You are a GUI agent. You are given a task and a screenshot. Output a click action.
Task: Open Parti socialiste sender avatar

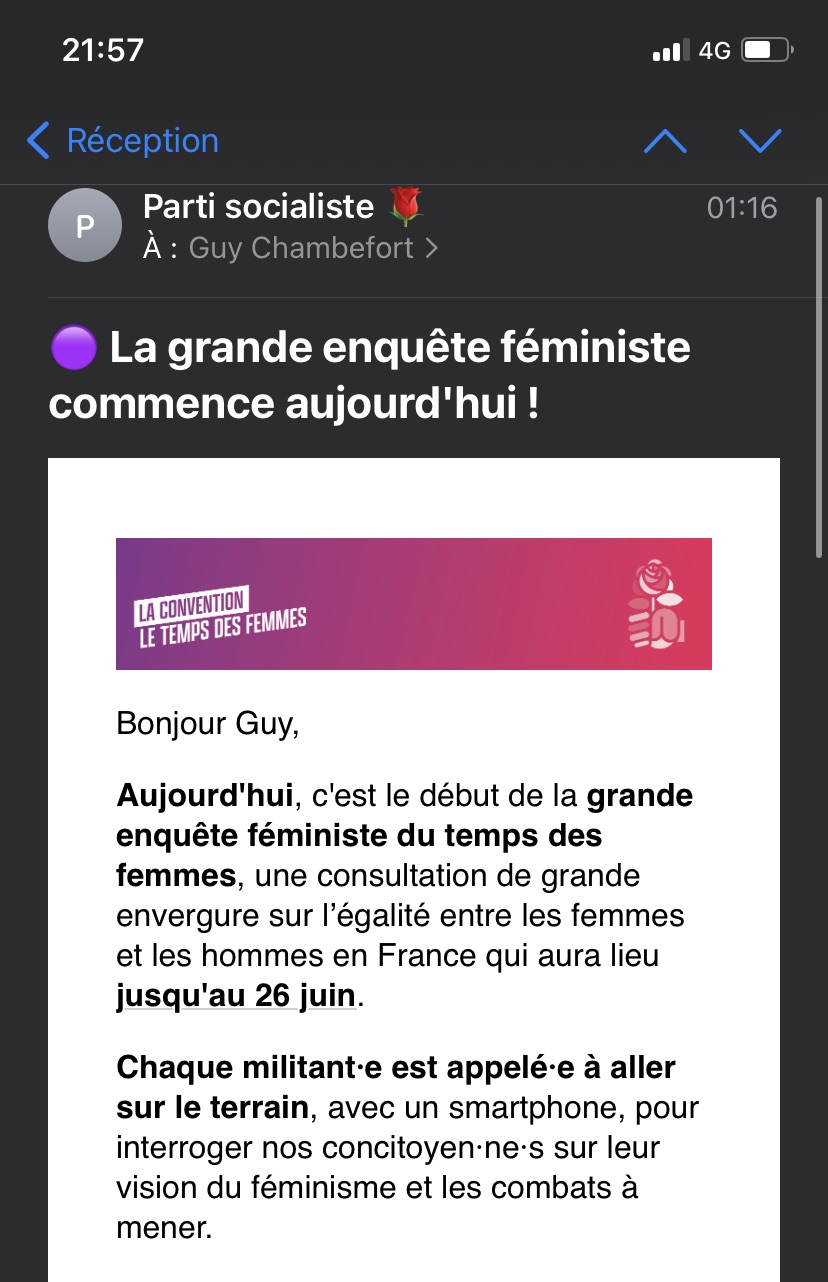[x=85, y=226]
